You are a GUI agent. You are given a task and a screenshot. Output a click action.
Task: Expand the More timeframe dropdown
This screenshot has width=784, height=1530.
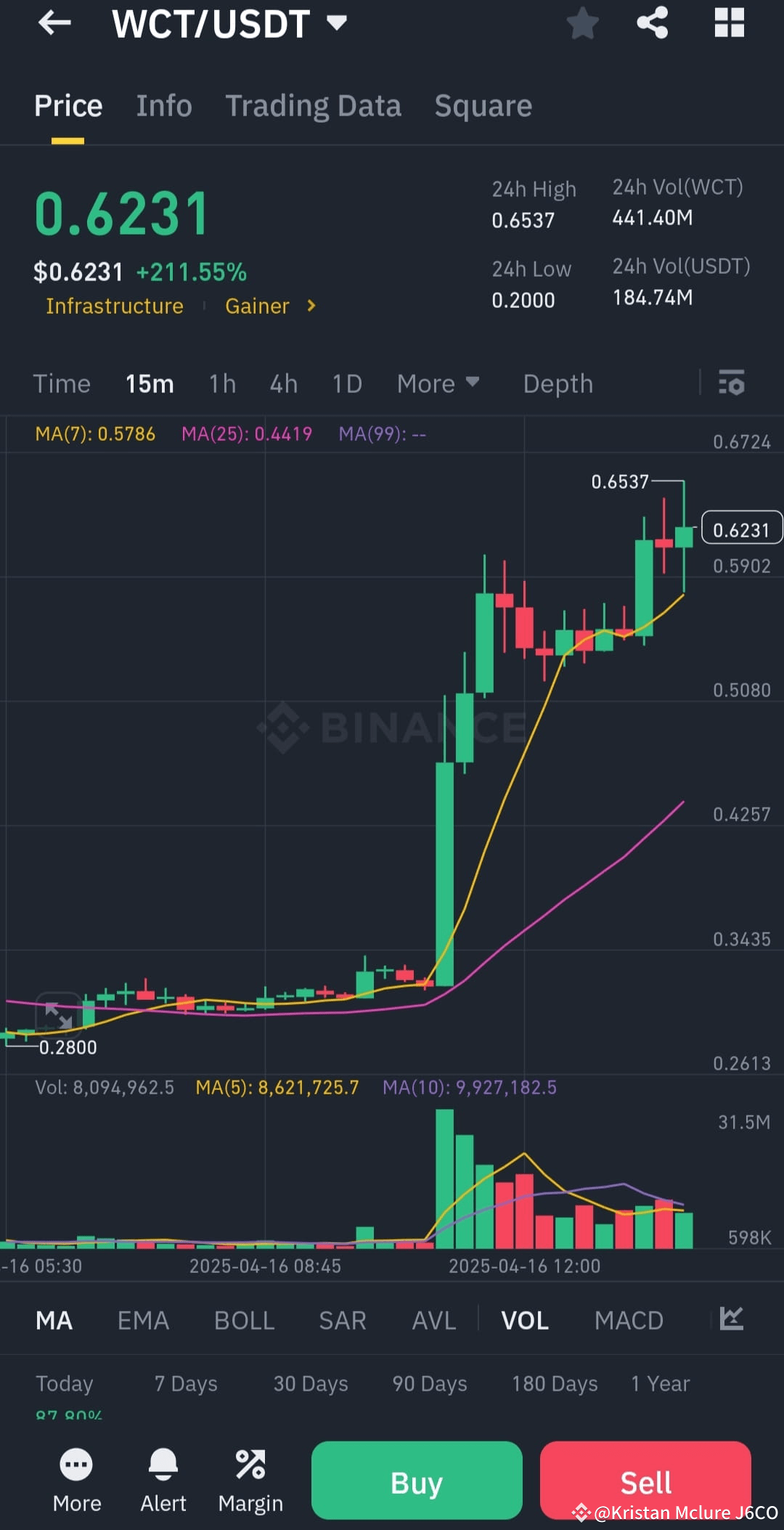[438, 383]
